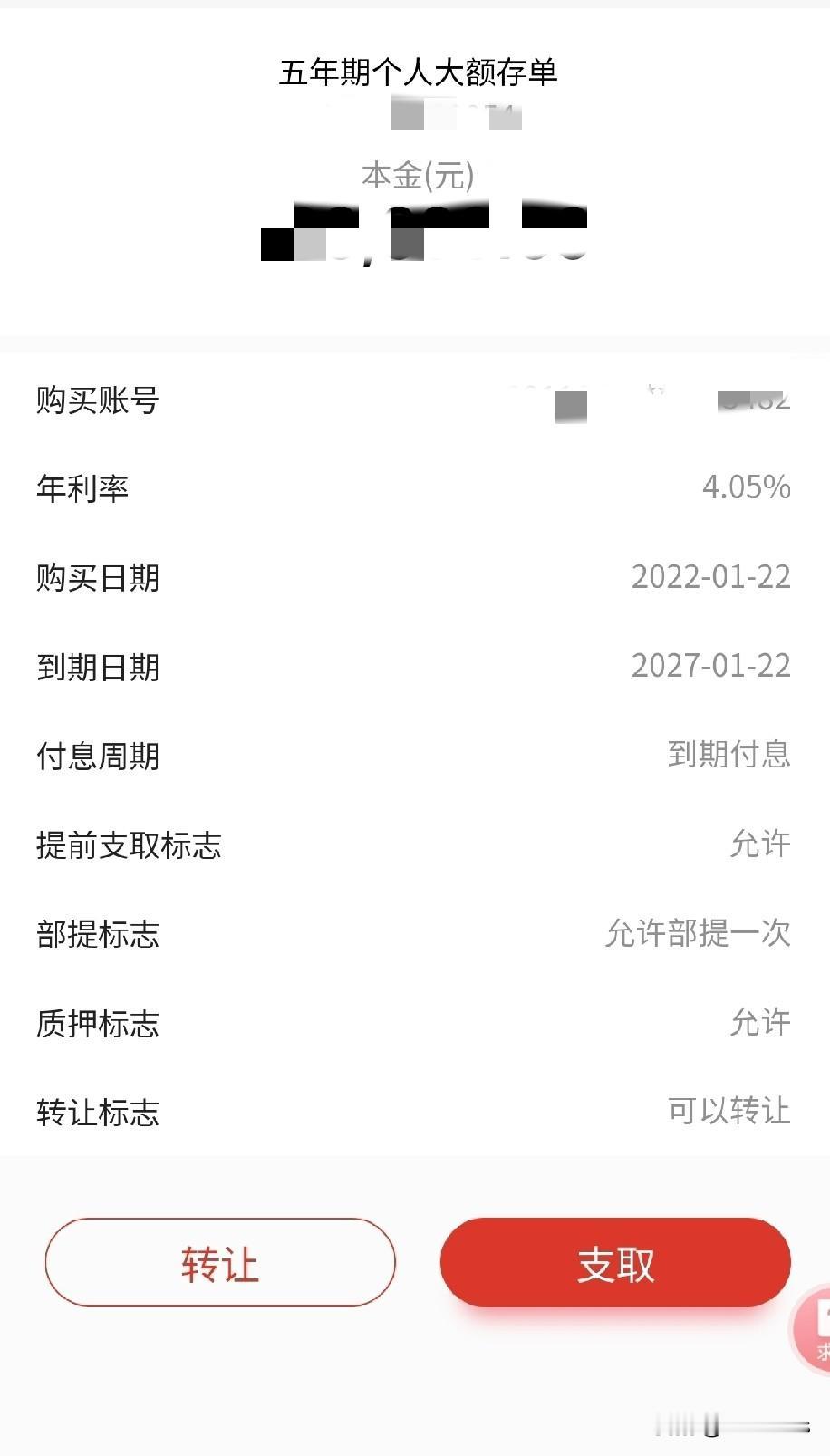Select the 转让标志 label text
Image resolution: width=830 pixels, height=1456 pixels.
click(98, 1114)
